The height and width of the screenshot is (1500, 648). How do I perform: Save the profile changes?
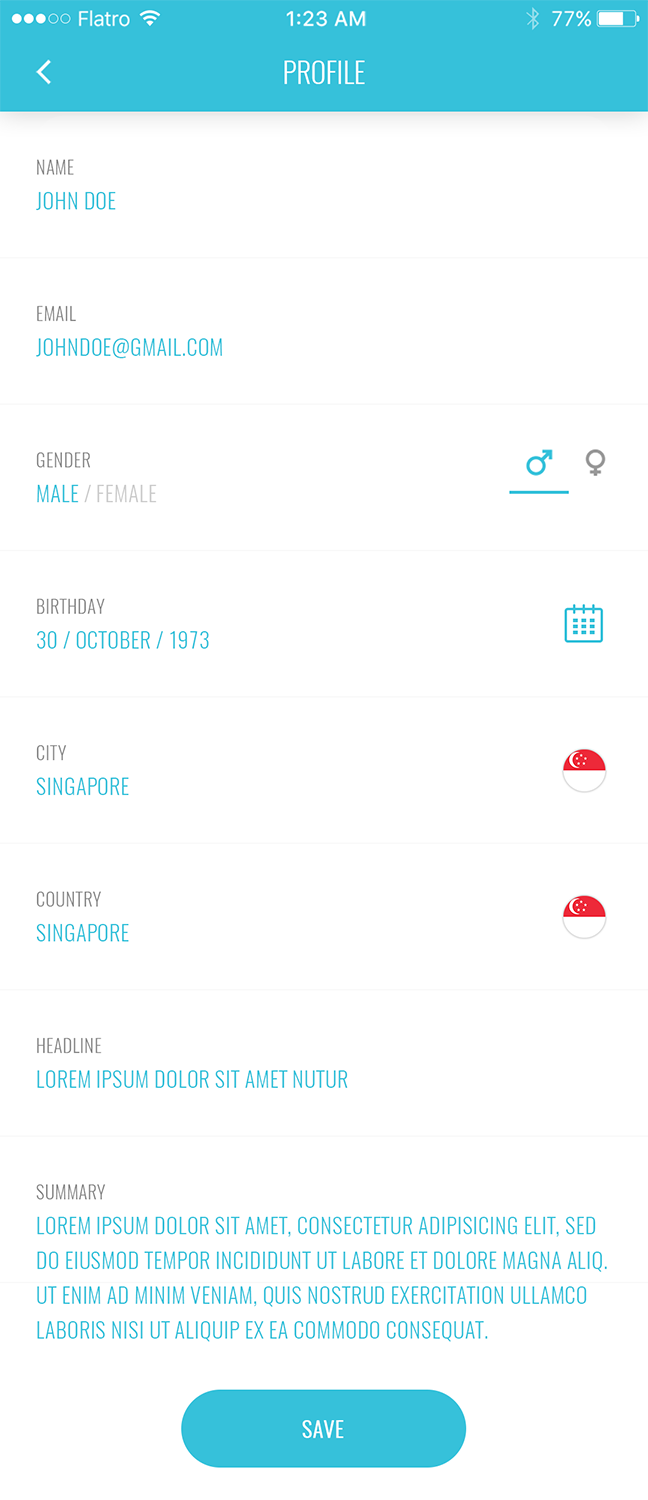pos(323,1429)
